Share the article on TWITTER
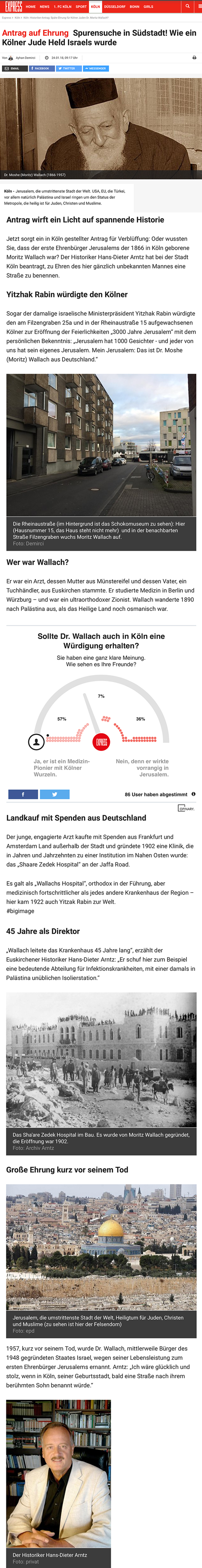 pos(69,69)
